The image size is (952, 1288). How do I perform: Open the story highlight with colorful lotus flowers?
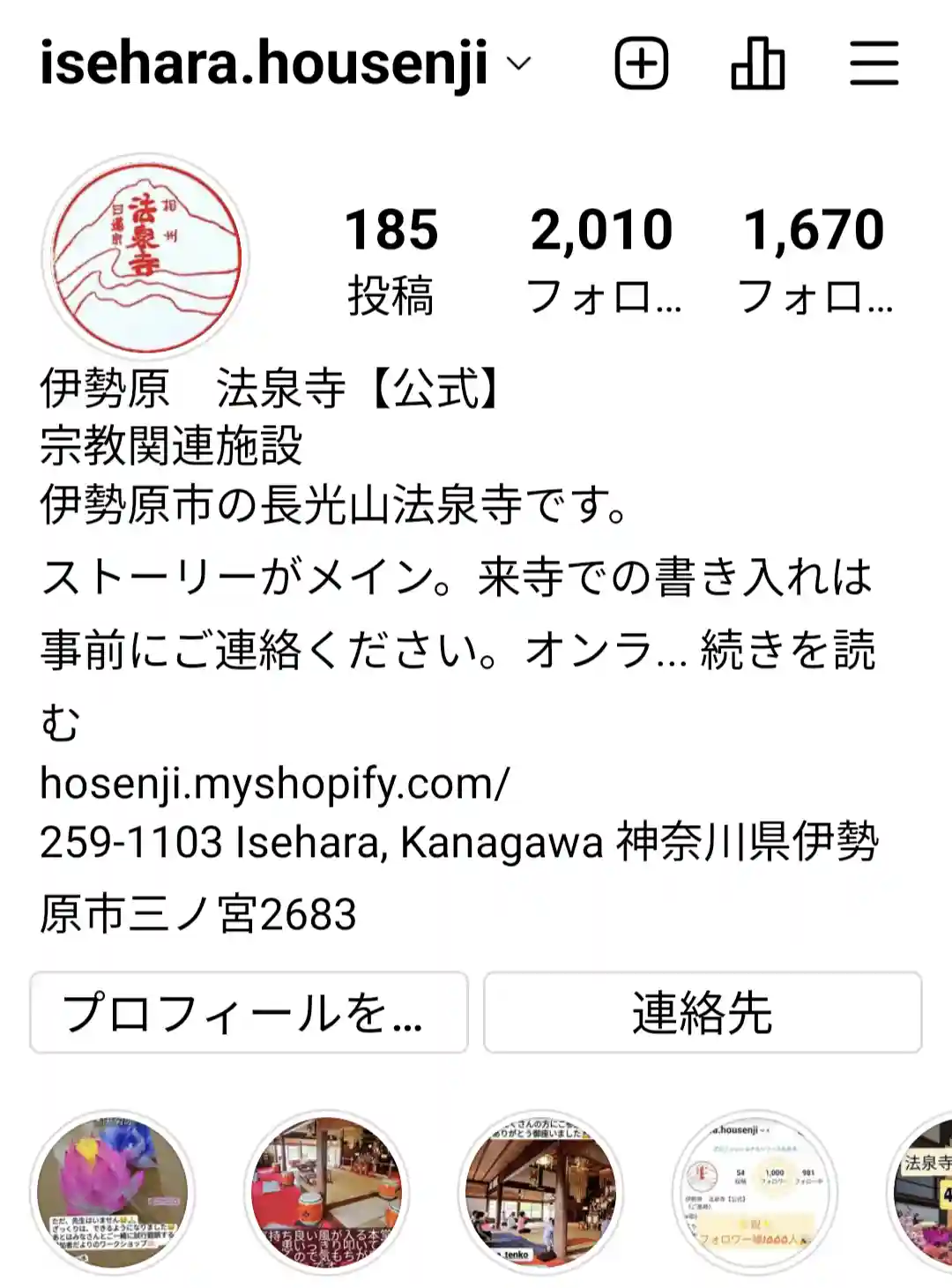pos(113,1192)
